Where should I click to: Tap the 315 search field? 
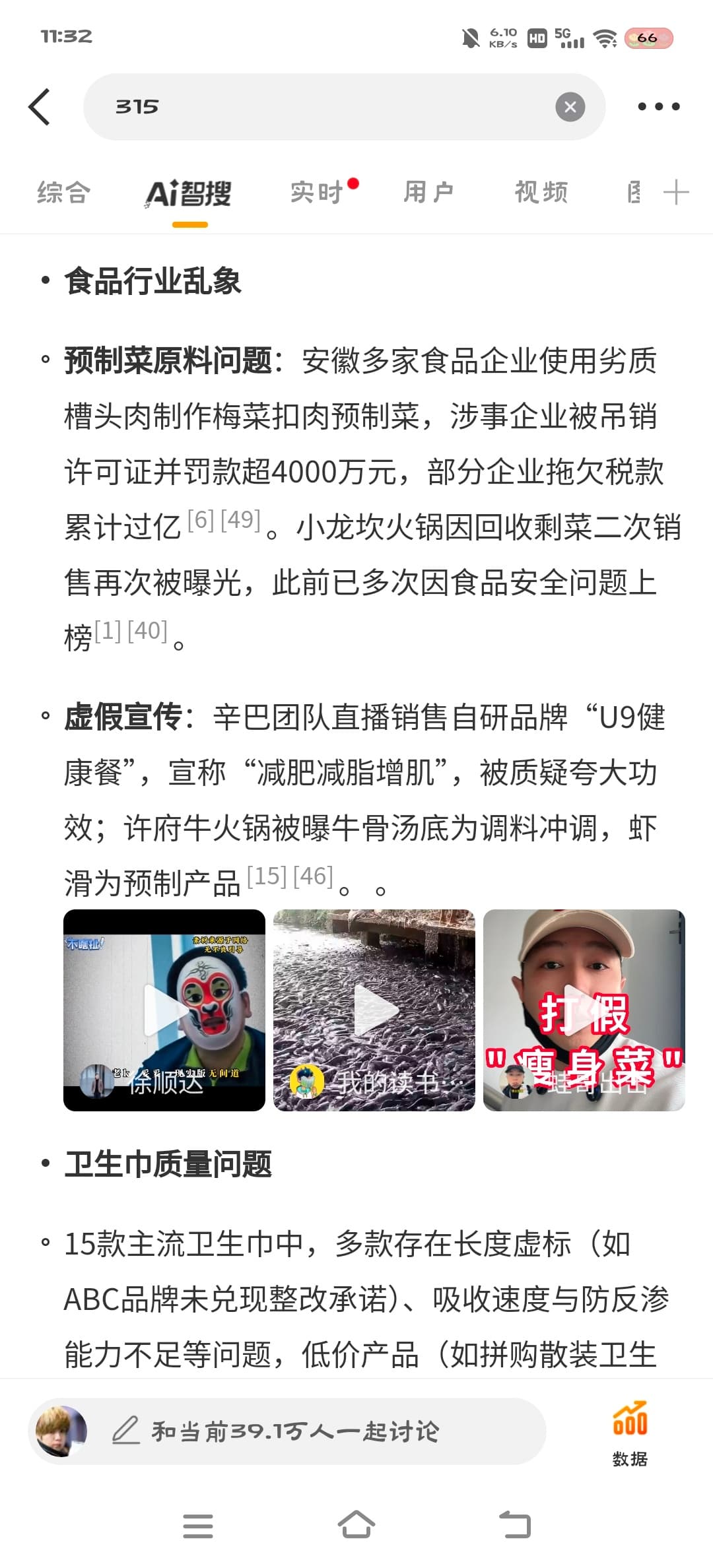coord(317,107)
